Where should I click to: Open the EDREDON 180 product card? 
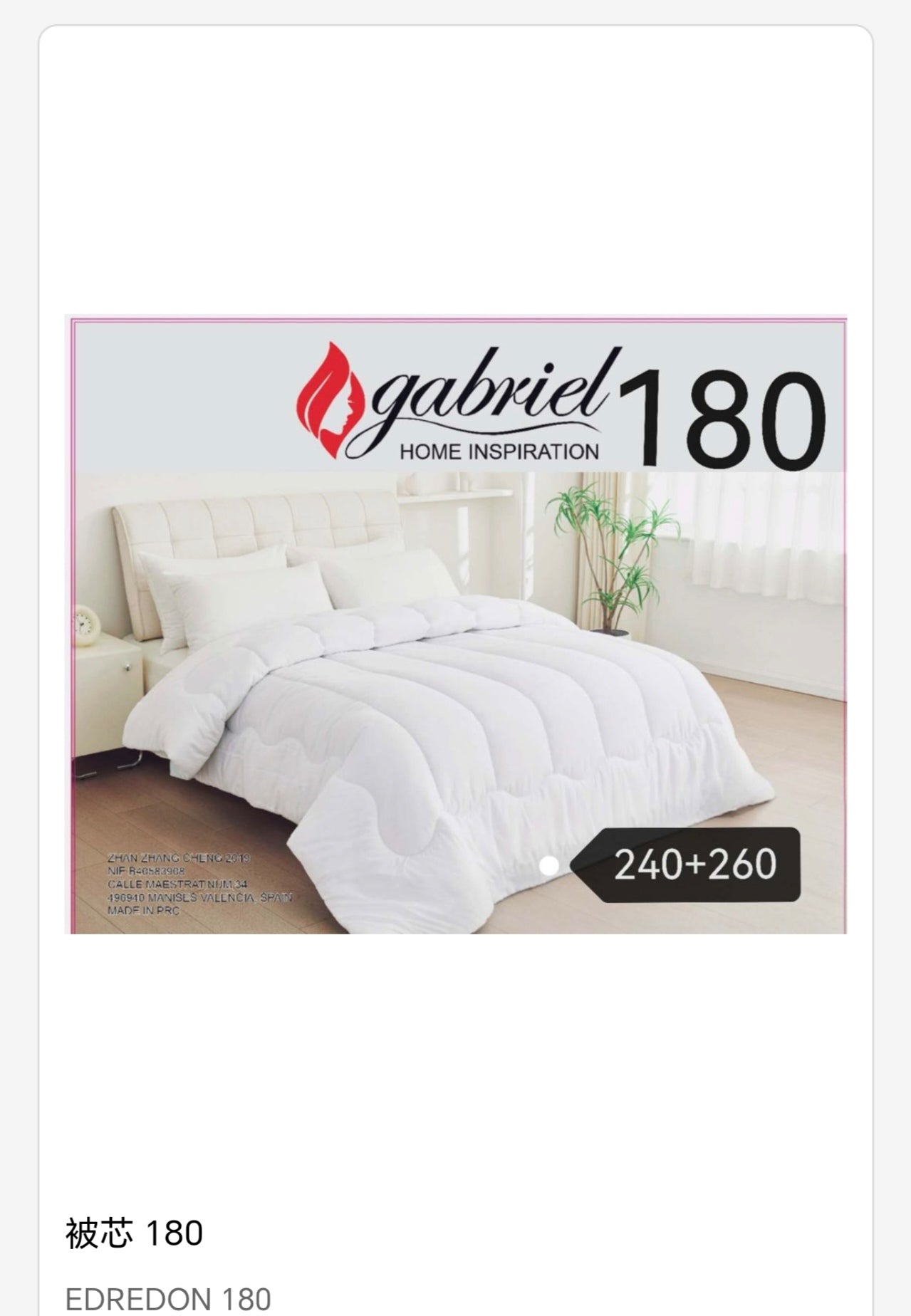(455, 624)
